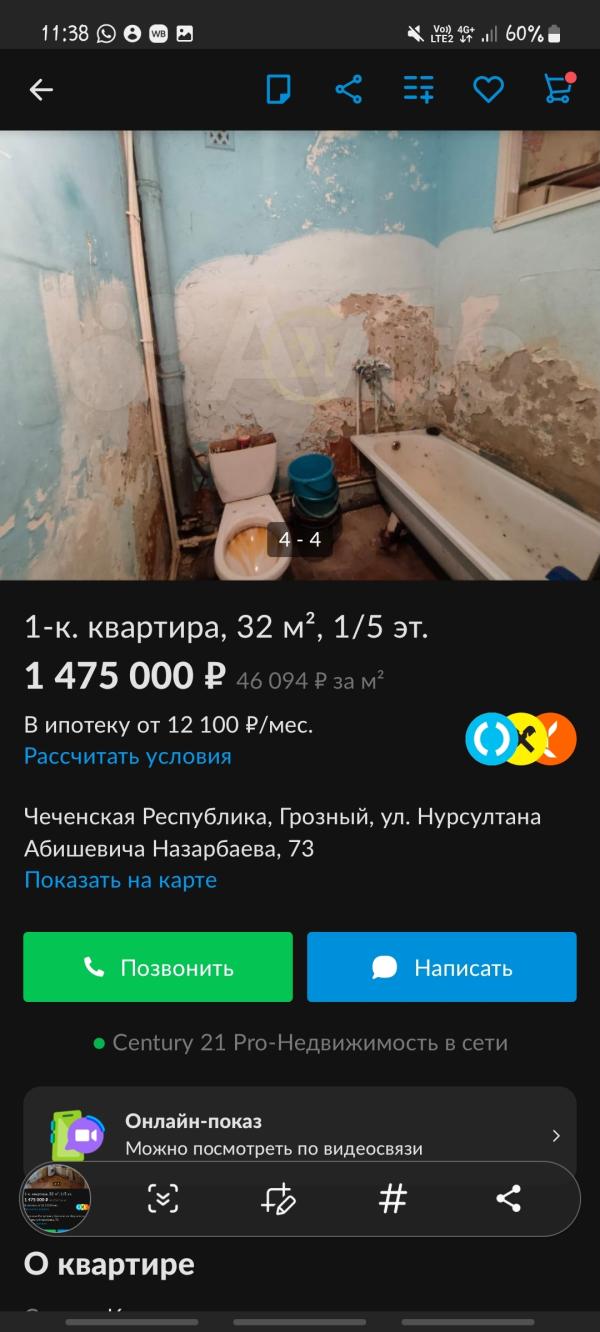
Task: Open the captured screenshot preview thumbnail
Action: (56, 1199)
